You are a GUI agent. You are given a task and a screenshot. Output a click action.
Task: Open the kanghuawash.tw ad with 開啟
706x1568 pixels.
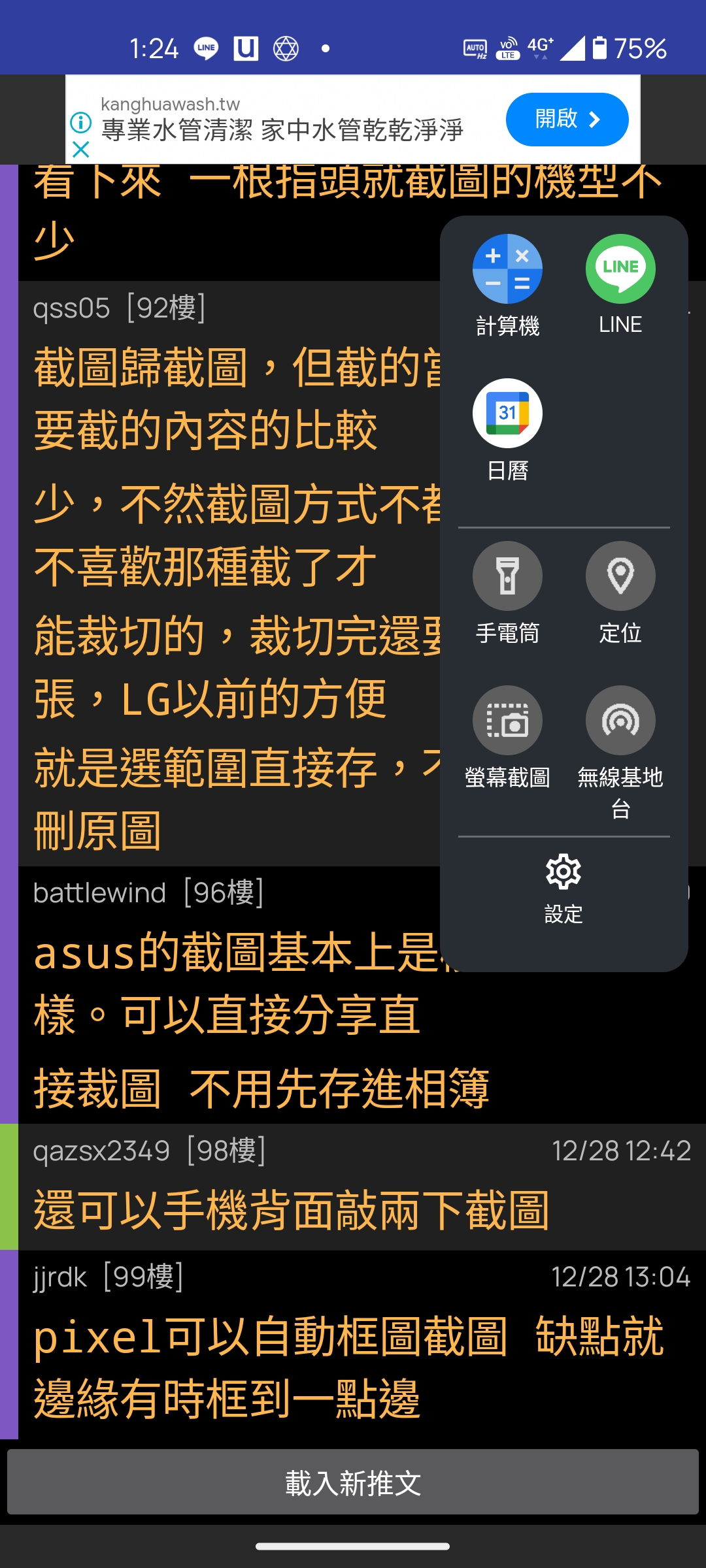[x=567, y=120]
